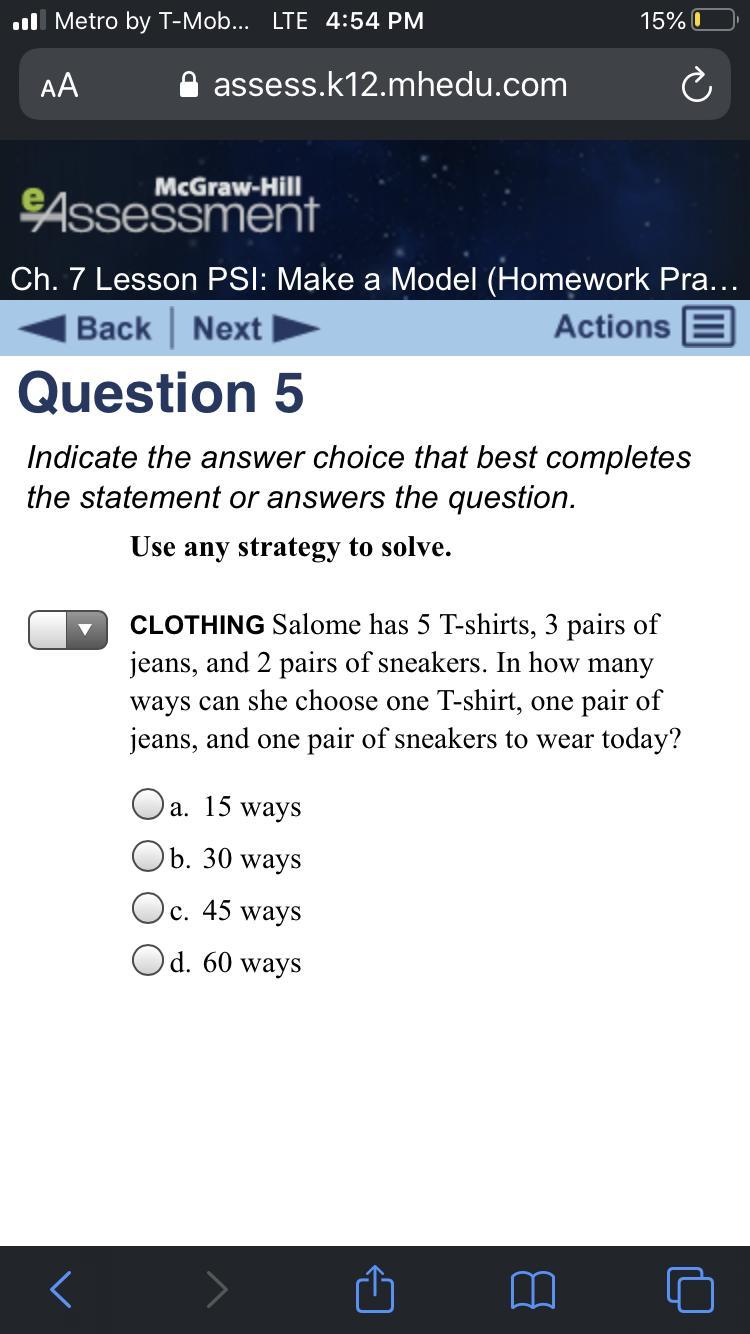Image resolution: width=750 pixels, height=1334 pixels.
Task: Show open Safari tabs
Action: tap(690, 1289)
